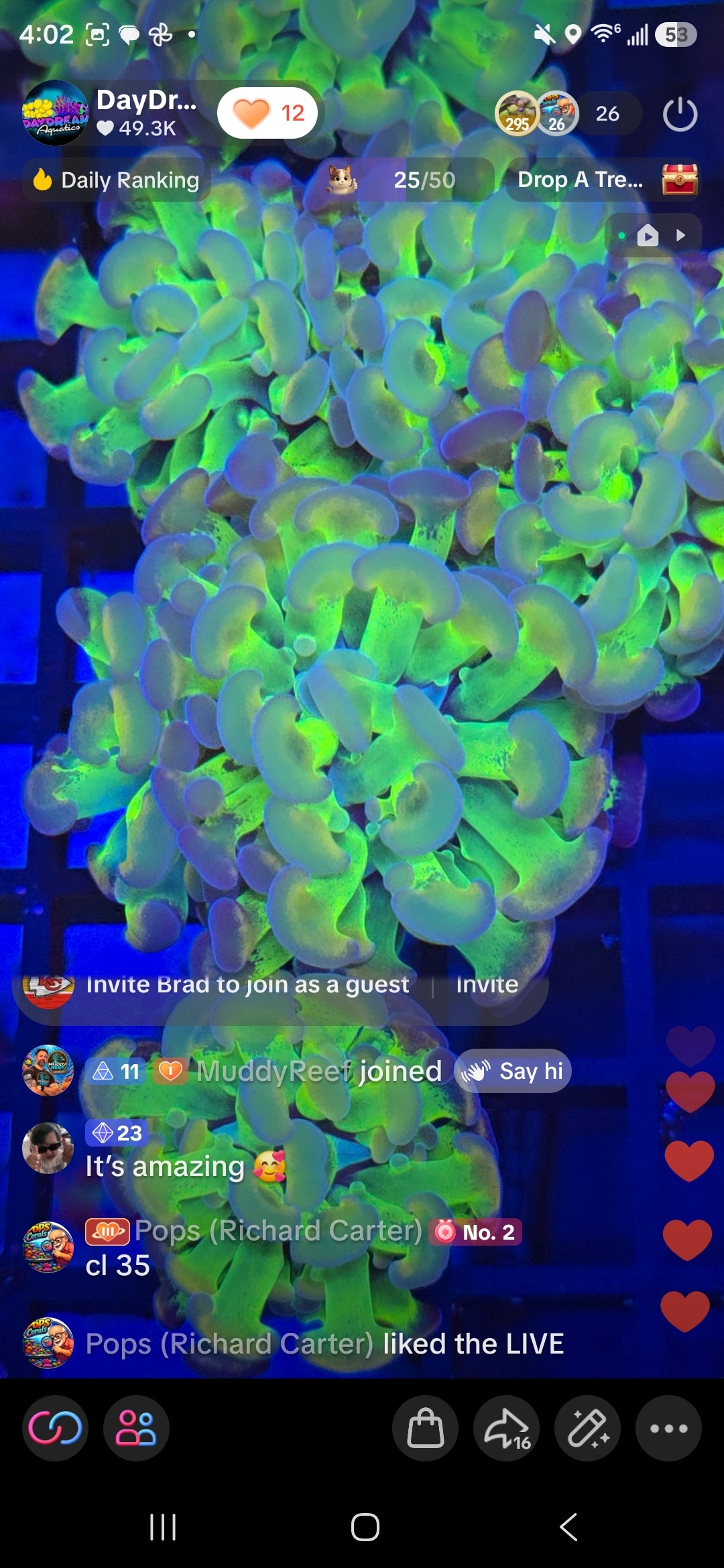The width and height of the screenshot is (724, 1568).
Task: Open the co-host link icon
Action: click(55, 1428)
